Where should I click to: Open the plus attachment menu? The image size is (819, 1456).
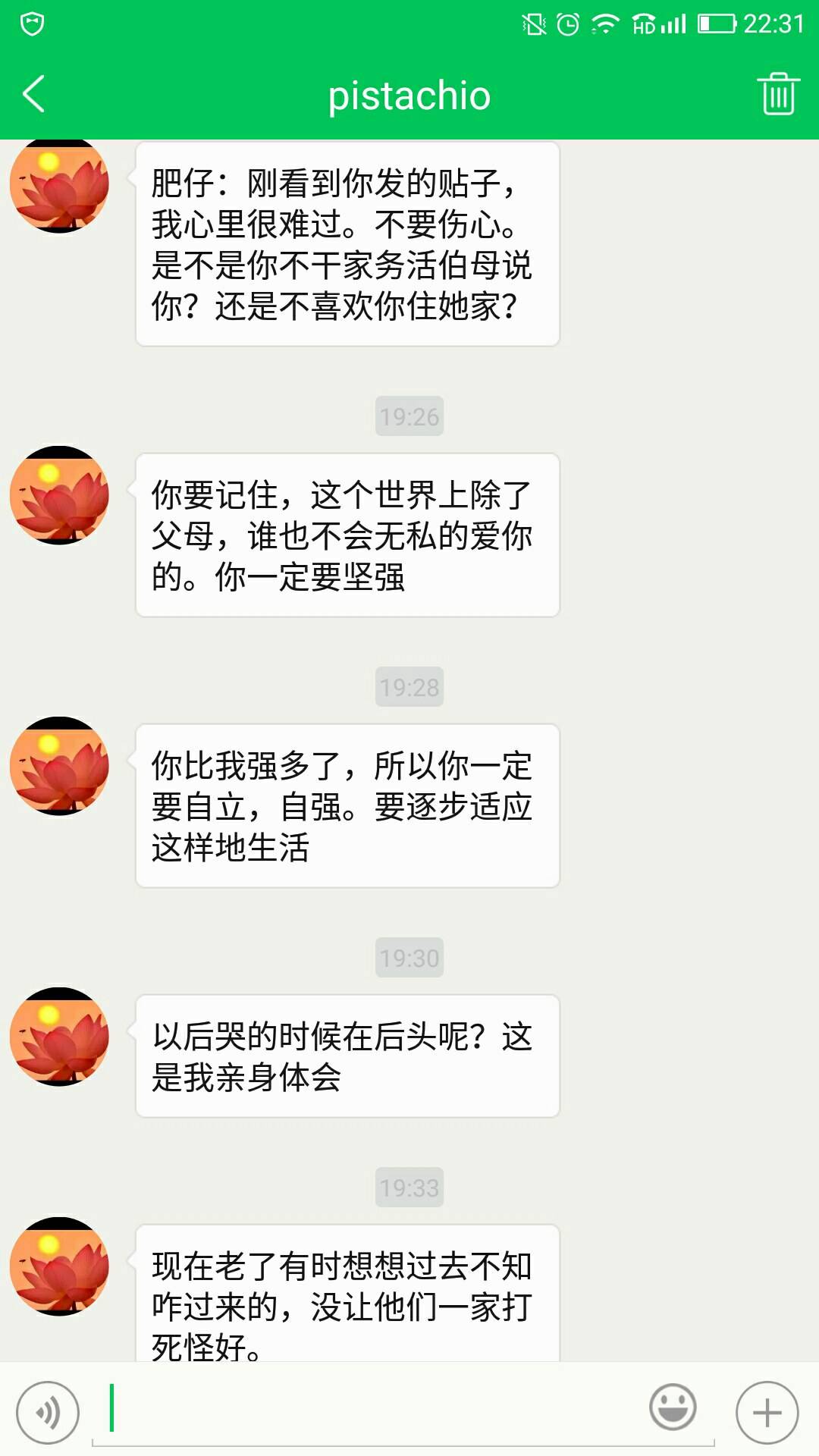[767, 1413]
